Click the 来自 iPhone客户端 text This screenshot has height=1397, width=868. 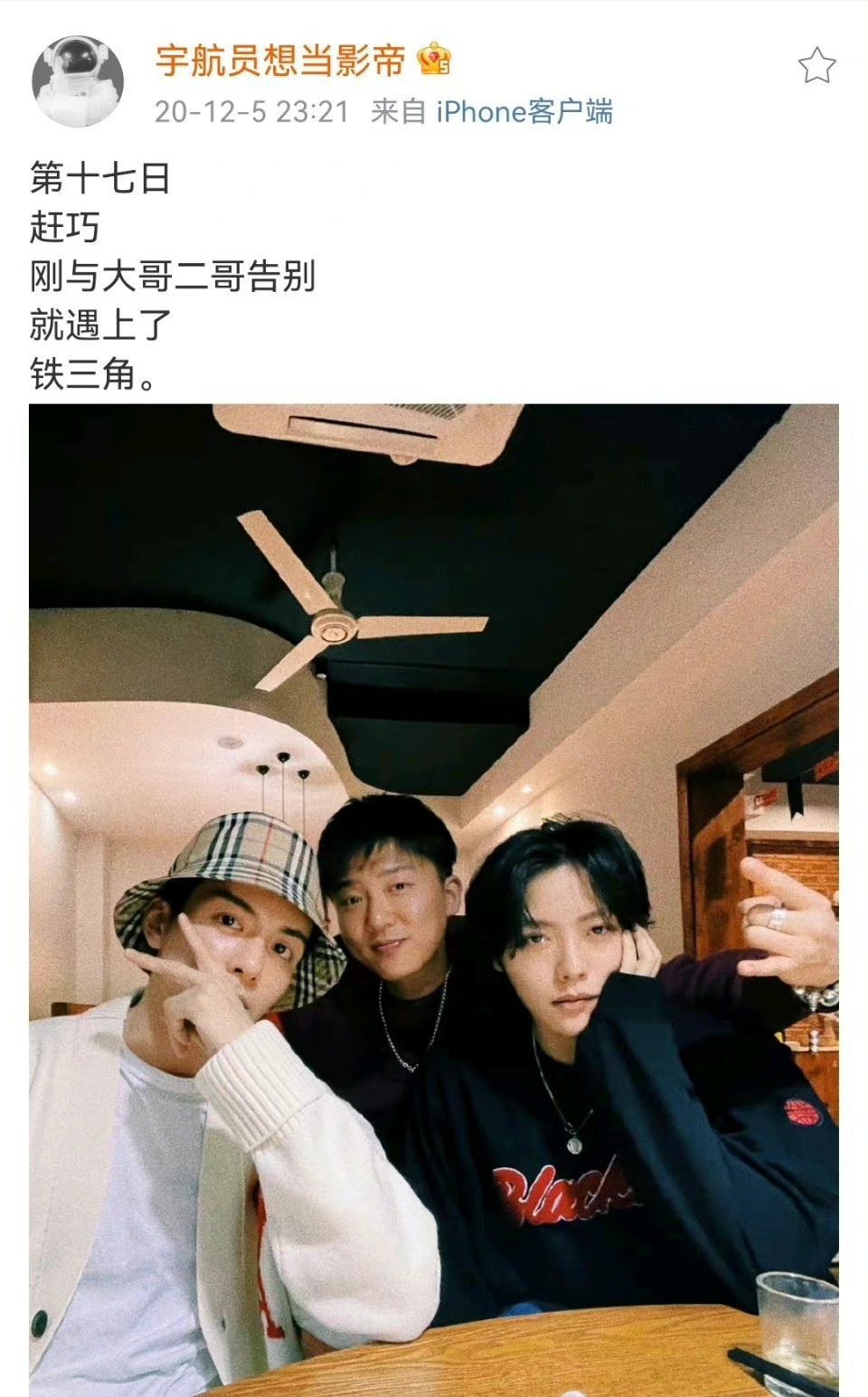(493, 110)
